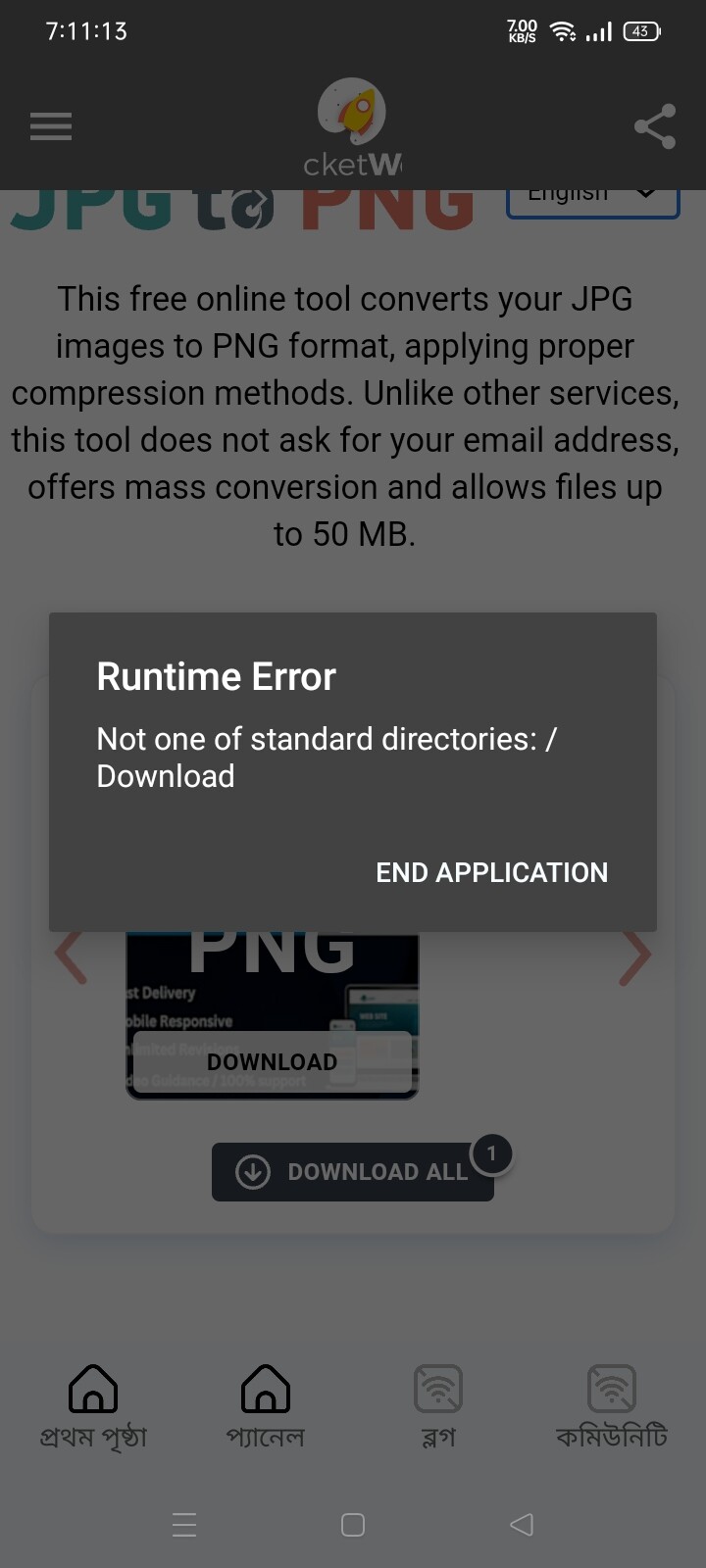Image resolution: width=706 pixels, height=1568 pixels.
Task: Go back using system back button
Action: click(x=522, y=1525)
